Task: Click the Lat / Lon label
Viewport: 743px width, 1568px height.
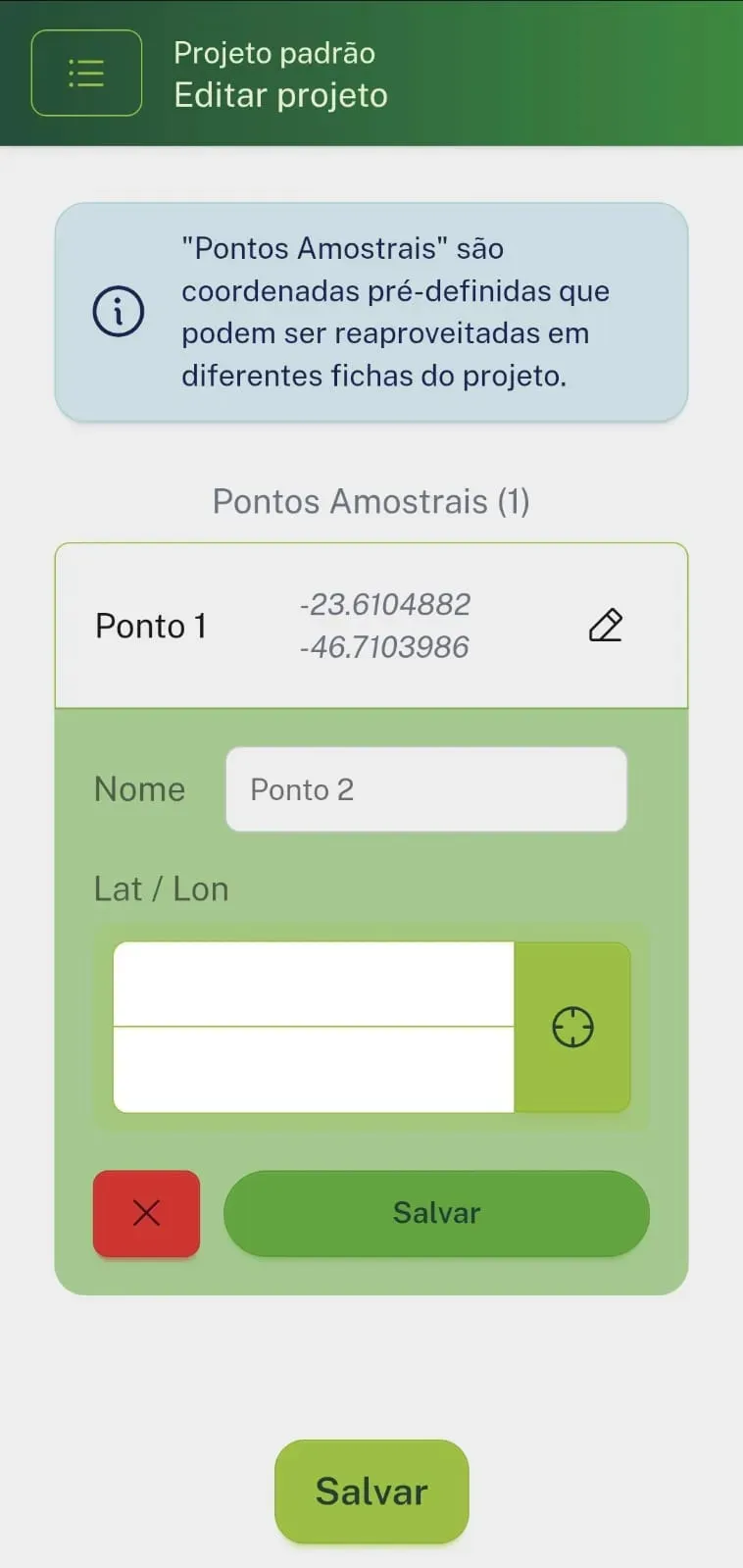Action: click(x=161, y=888)
